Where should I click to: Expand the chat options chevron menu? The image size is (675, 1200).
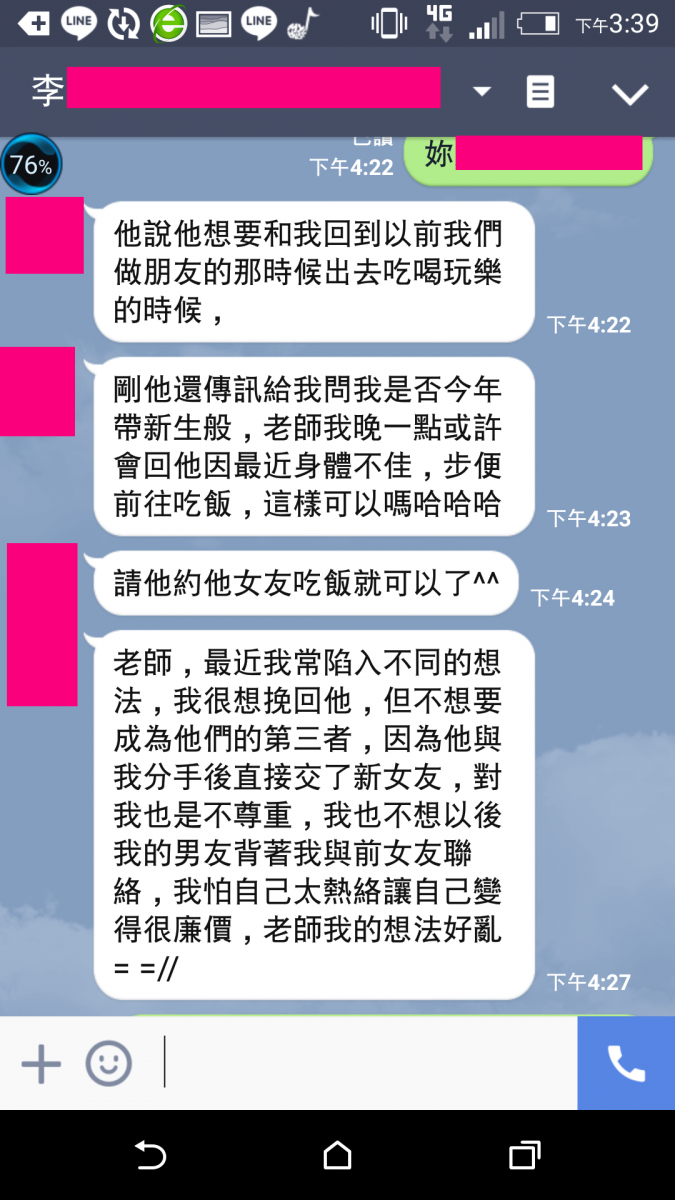click(630, 93)
